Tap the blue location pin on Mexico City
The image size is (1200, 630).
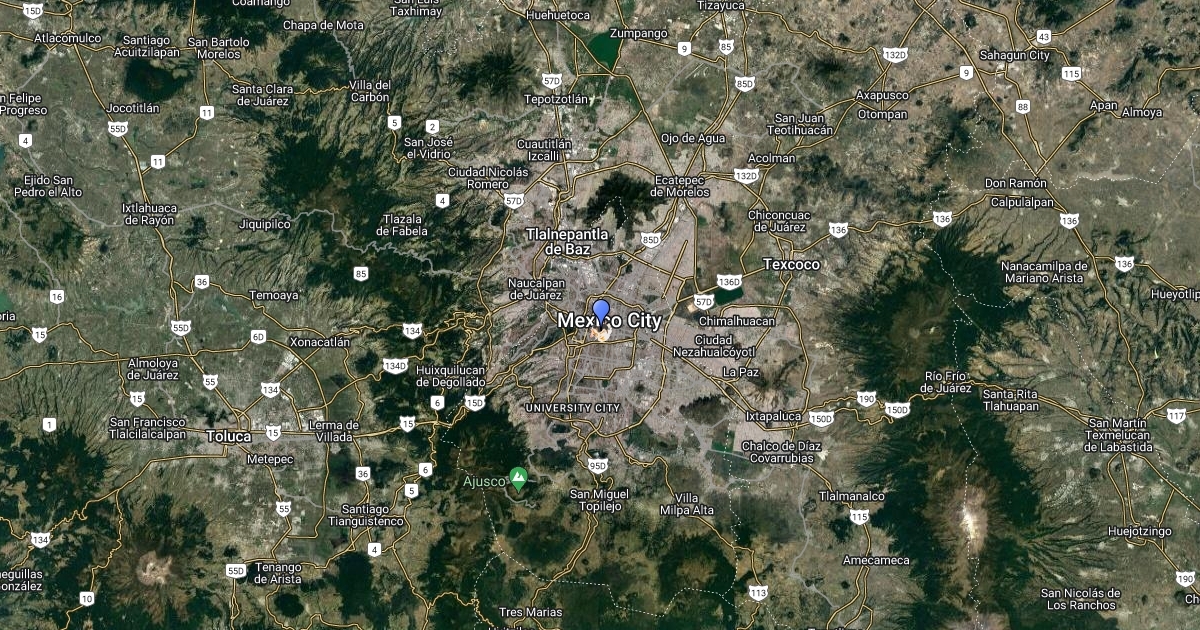point(601,311)
